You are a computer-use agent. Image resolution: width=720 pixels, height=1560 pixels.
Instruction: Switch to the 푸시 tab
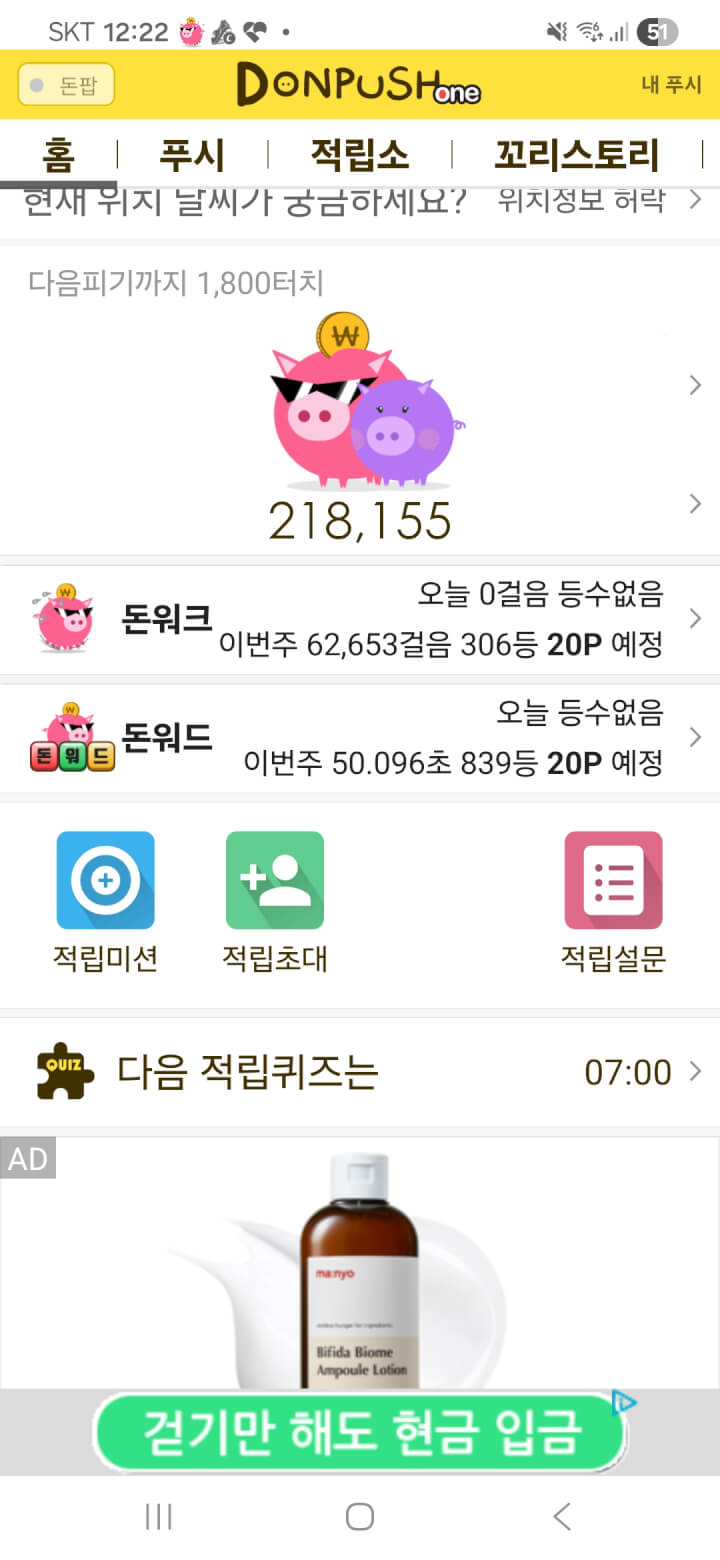(192, 156)
